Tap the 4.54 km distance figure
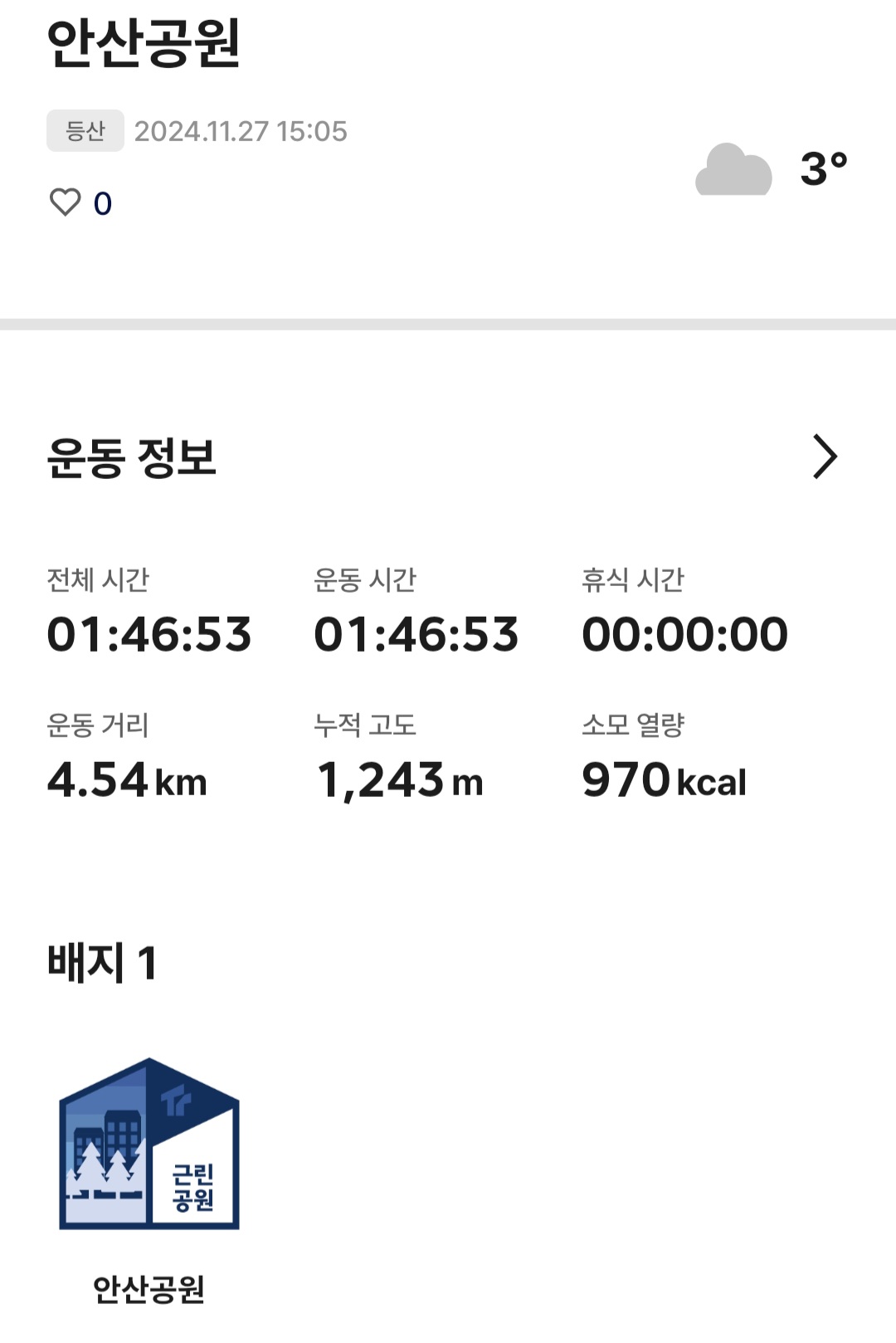 [126, 780]
